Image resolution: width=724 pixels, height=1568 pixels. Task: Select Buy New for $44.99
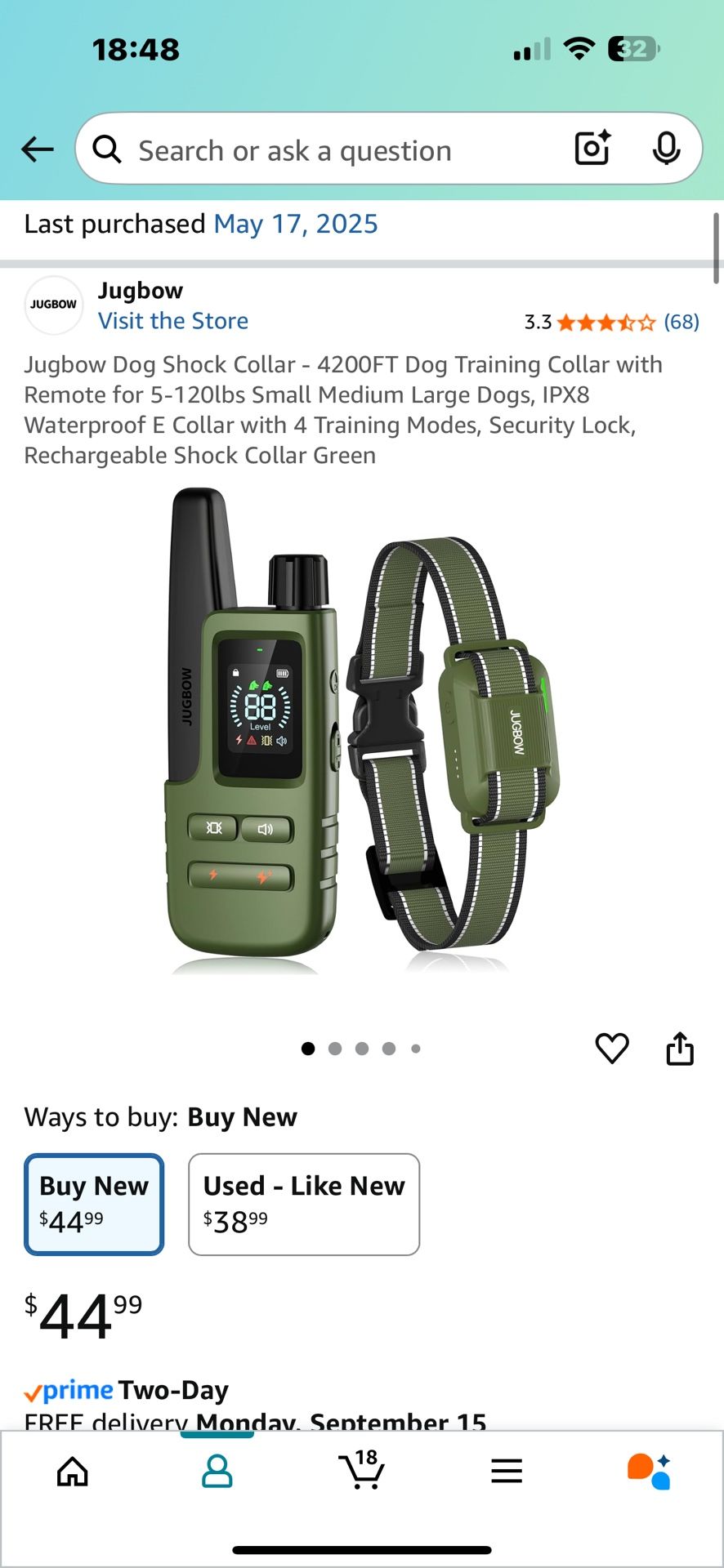point(94,1204)
